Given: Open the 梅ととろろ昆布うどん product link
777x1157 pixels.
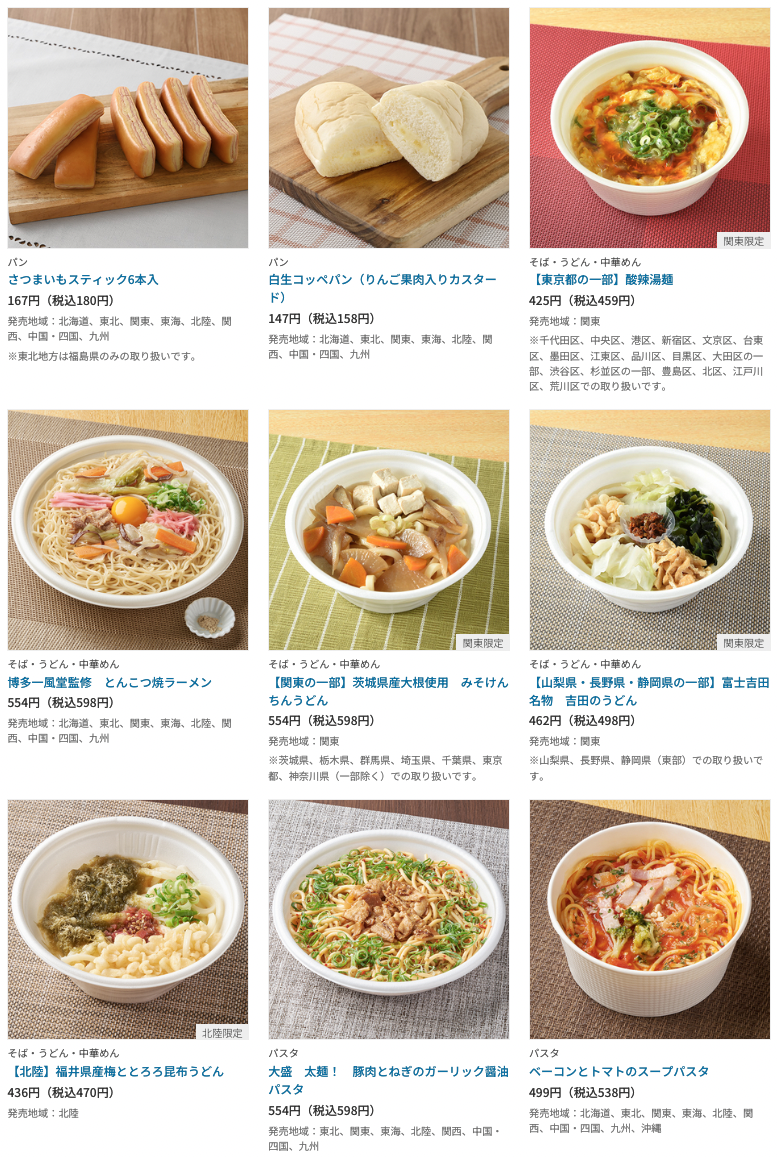Looking at the screenshot, I should [116, 1071].
